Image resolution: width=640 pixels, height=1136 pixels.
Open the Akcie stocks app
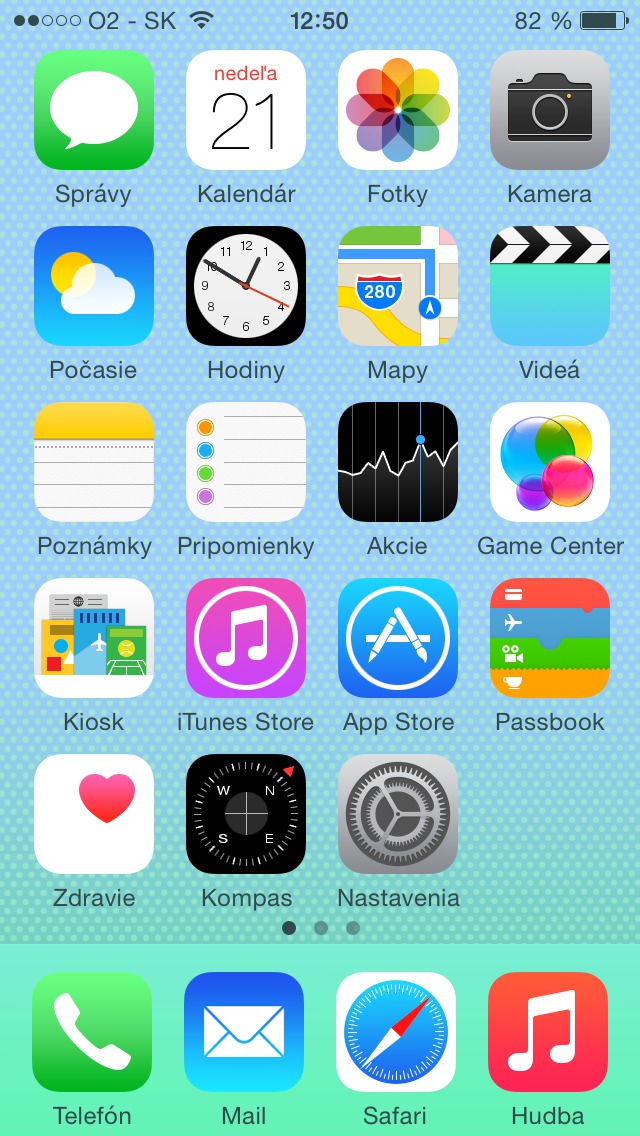(398, 462)
